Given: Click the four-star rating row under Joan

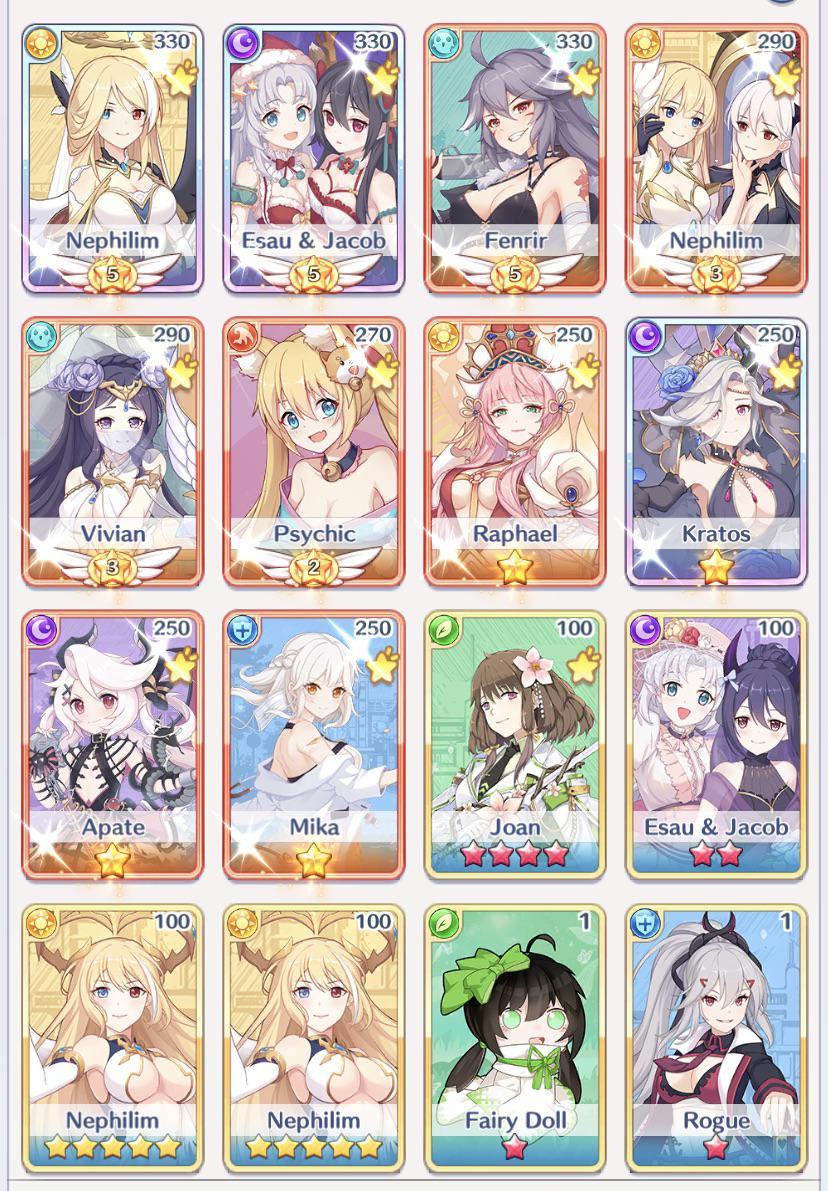Looking at the screenshot, I should 515,854.
